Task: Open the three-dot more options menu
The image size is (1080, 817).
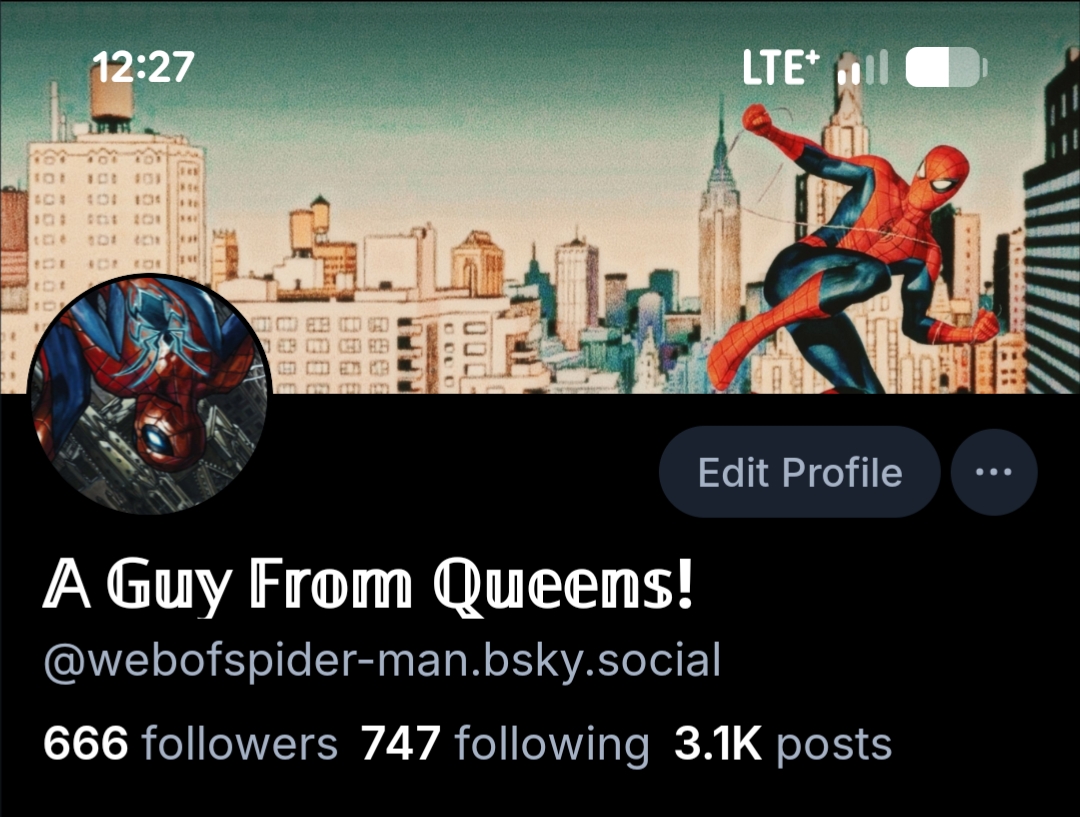Action: click(993, 472)
